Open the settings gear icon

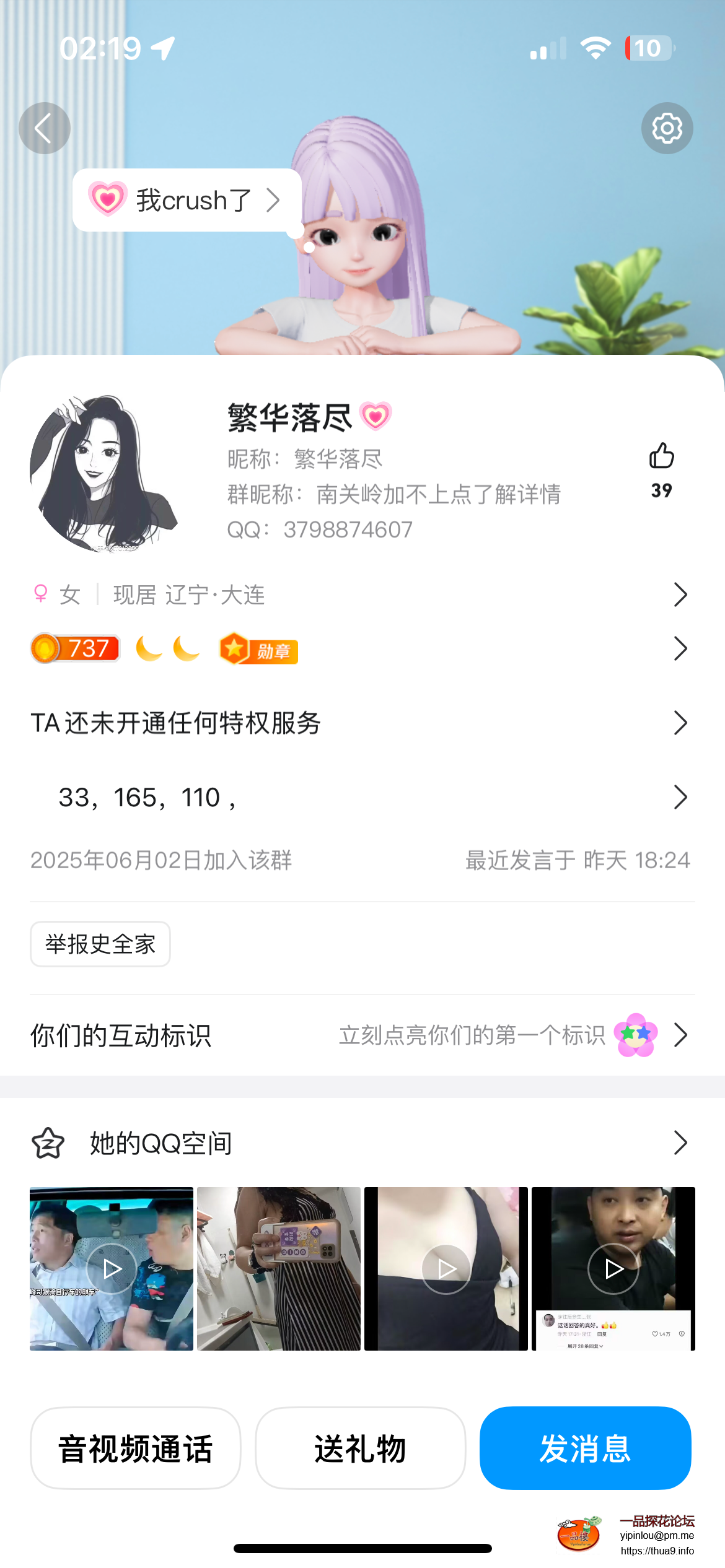(x=667, y=128)
